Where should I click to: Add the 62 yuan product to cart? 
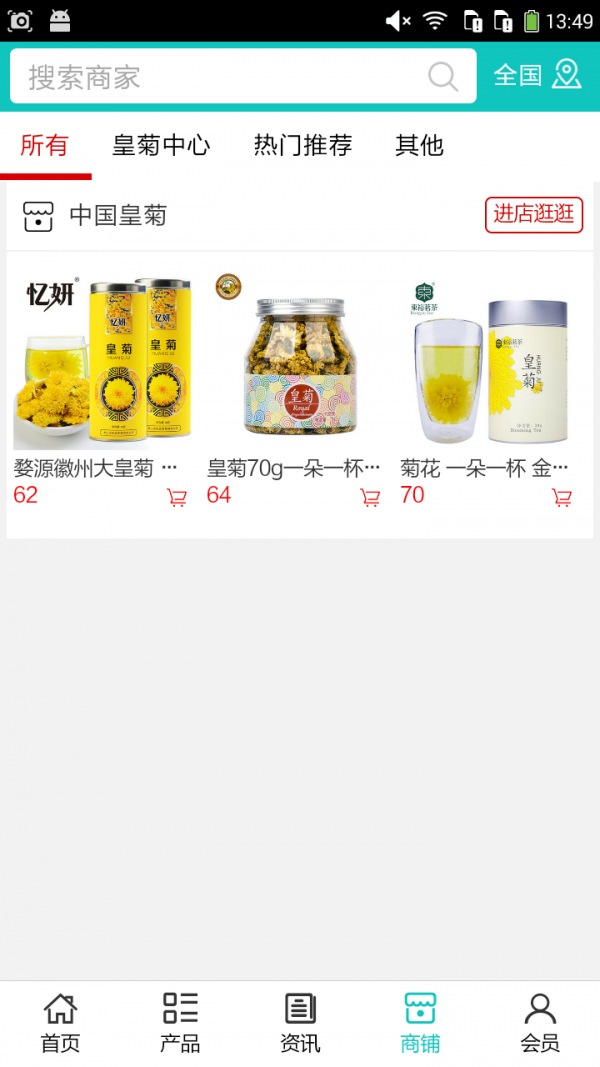[177, 497]
